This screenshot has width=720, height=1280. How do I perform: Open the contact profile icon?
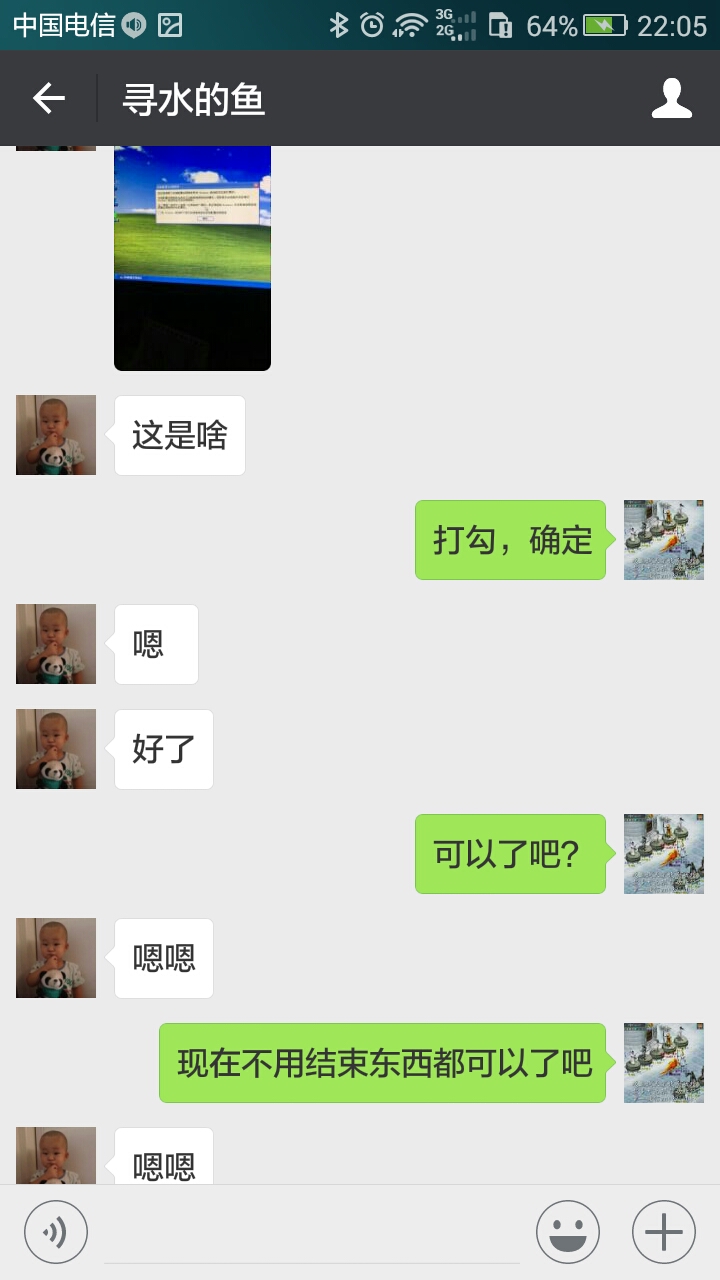[672, 98]
